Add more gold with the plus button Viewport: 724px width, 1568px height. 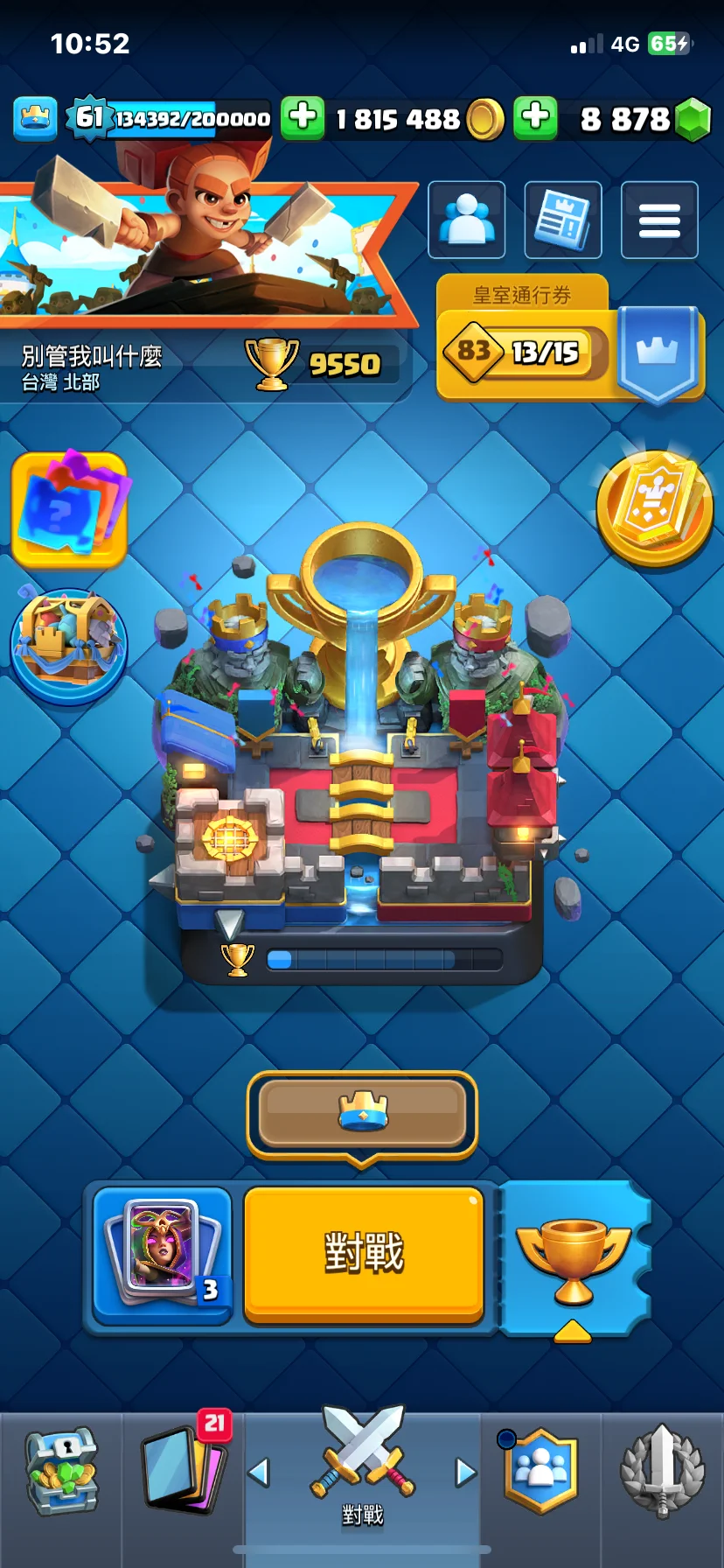pos(303,117)
